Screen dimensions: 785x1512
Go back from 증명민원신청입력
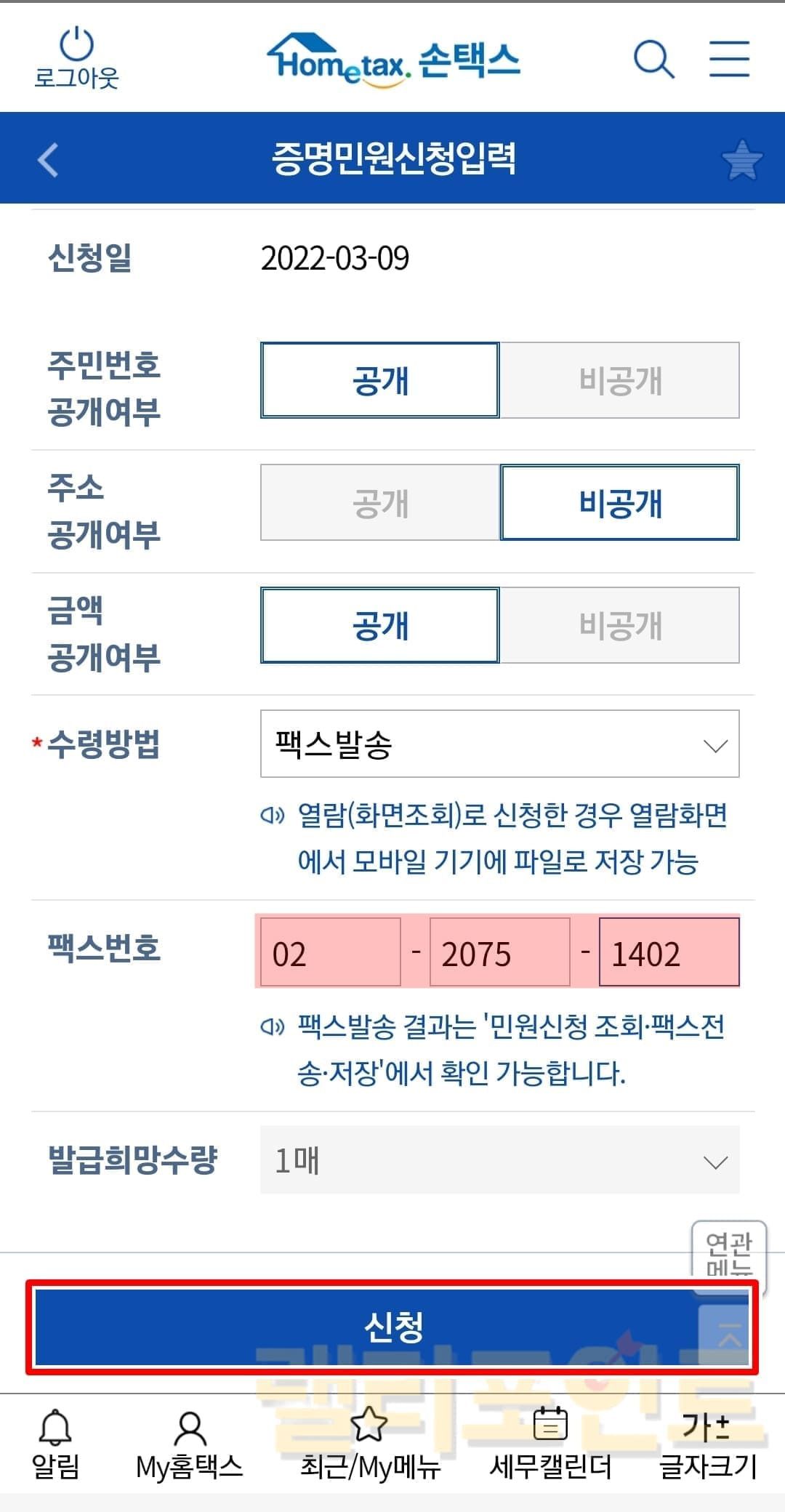pos(48,159)
